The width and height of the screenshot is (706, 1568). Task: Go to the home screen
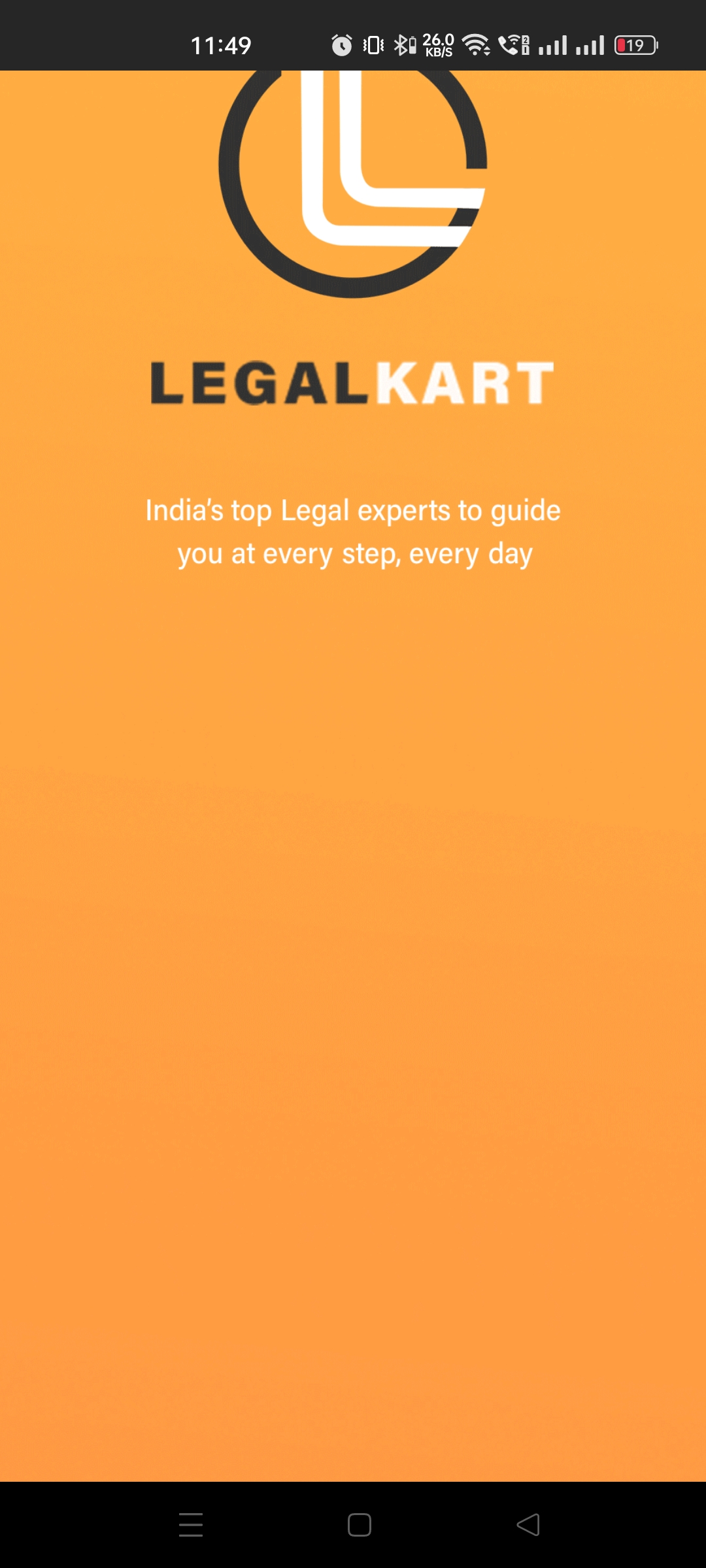point(359,1525)
